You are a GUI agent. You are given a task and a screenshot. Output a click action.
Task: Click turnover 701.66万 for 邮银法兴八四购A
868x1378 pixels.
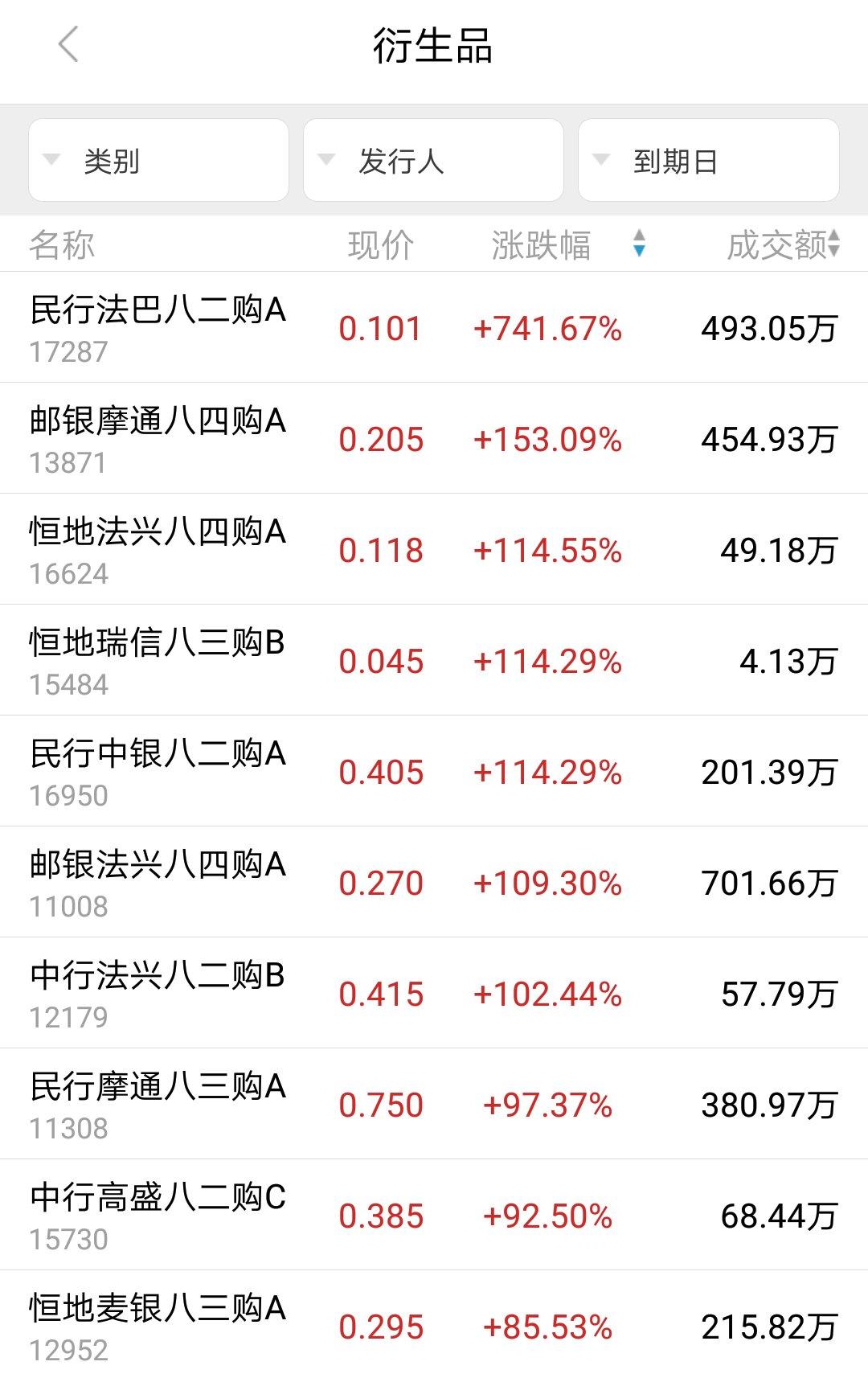pyautogui.click(x=768, y=882)
